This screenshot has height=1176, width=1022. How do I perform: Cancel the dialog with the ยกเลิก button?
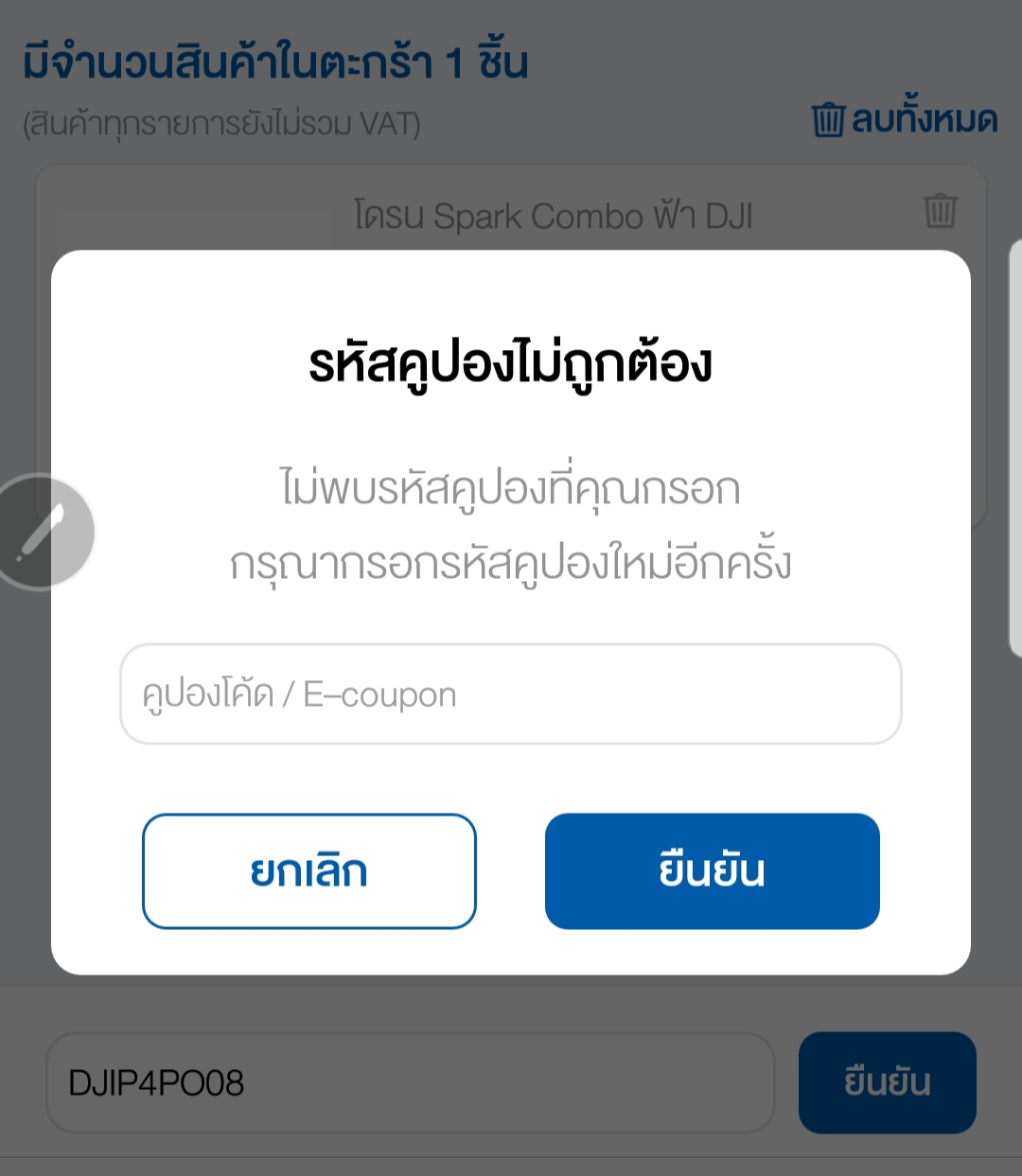tap(309, 871)
